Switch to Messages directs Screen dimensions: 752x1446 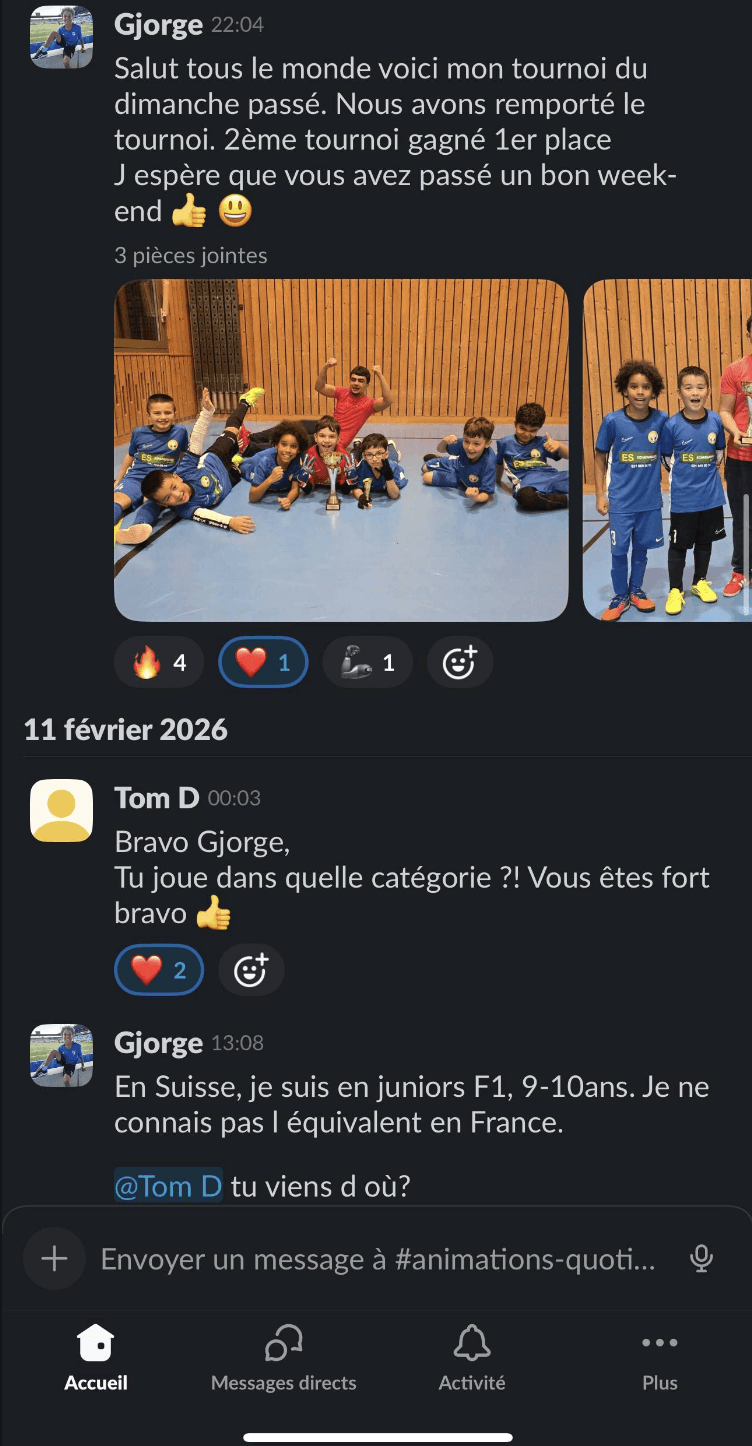pyautogui.click(x=284, y=1357)
